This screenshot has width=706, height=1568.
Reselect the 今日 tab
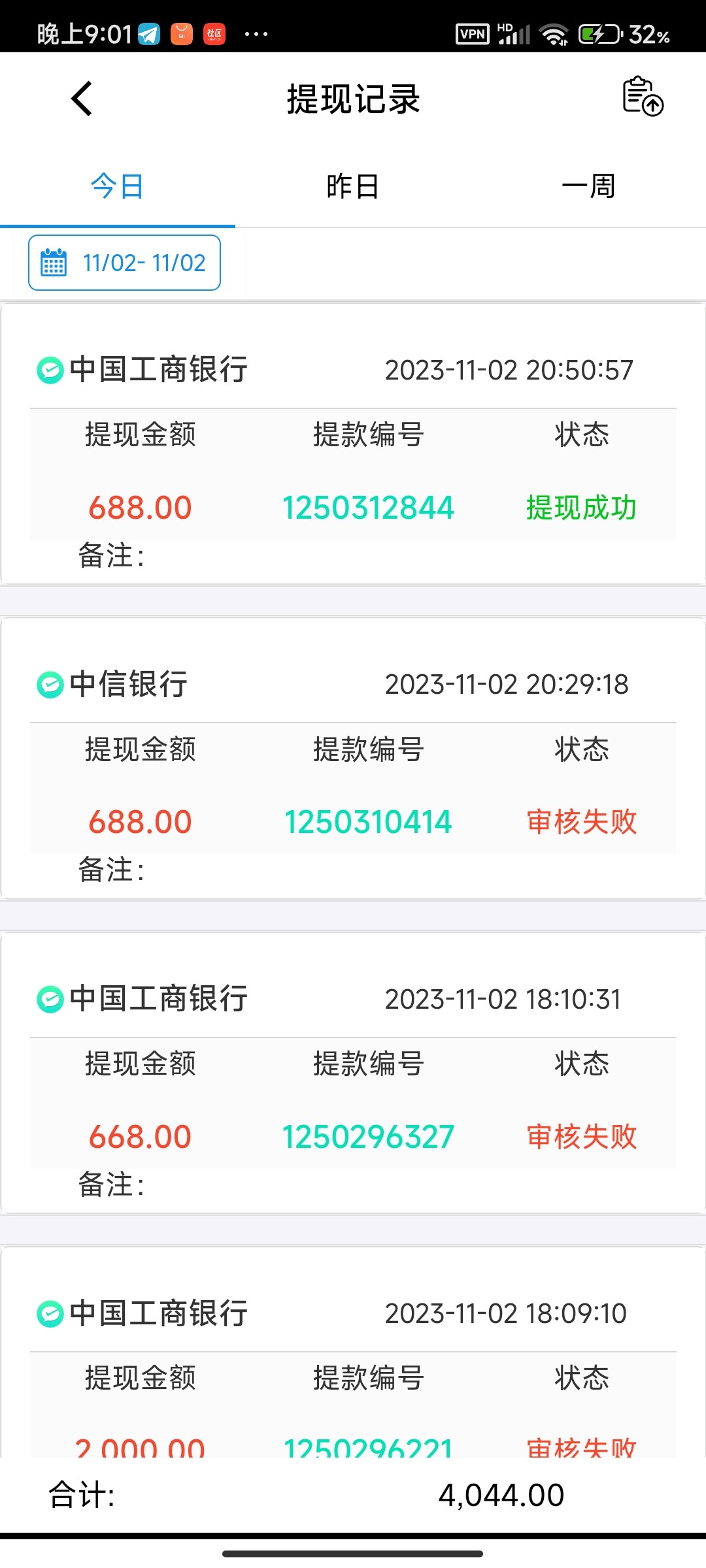118,186
